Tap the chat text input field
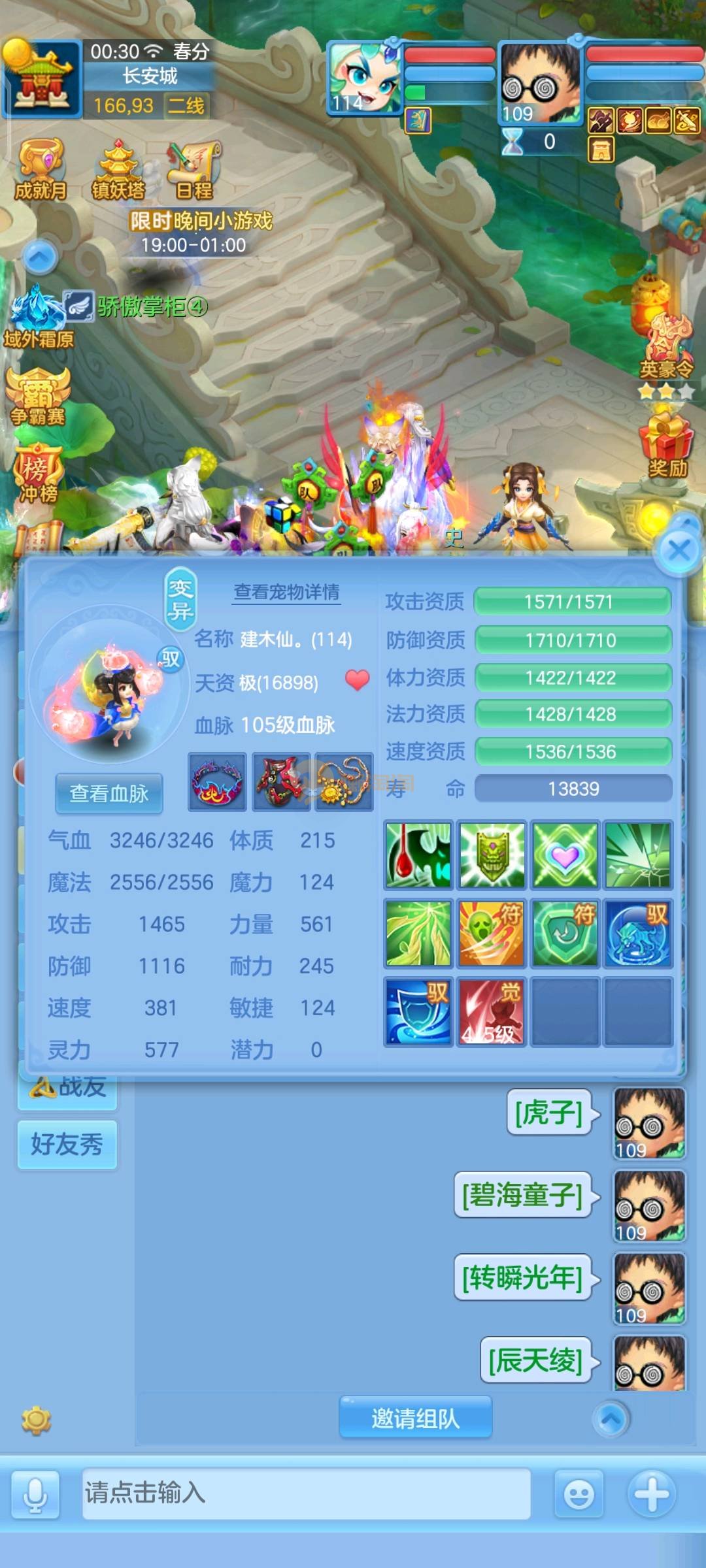Image resolution: width=706 pixels, height=1568 pixels. point(306,1493)
